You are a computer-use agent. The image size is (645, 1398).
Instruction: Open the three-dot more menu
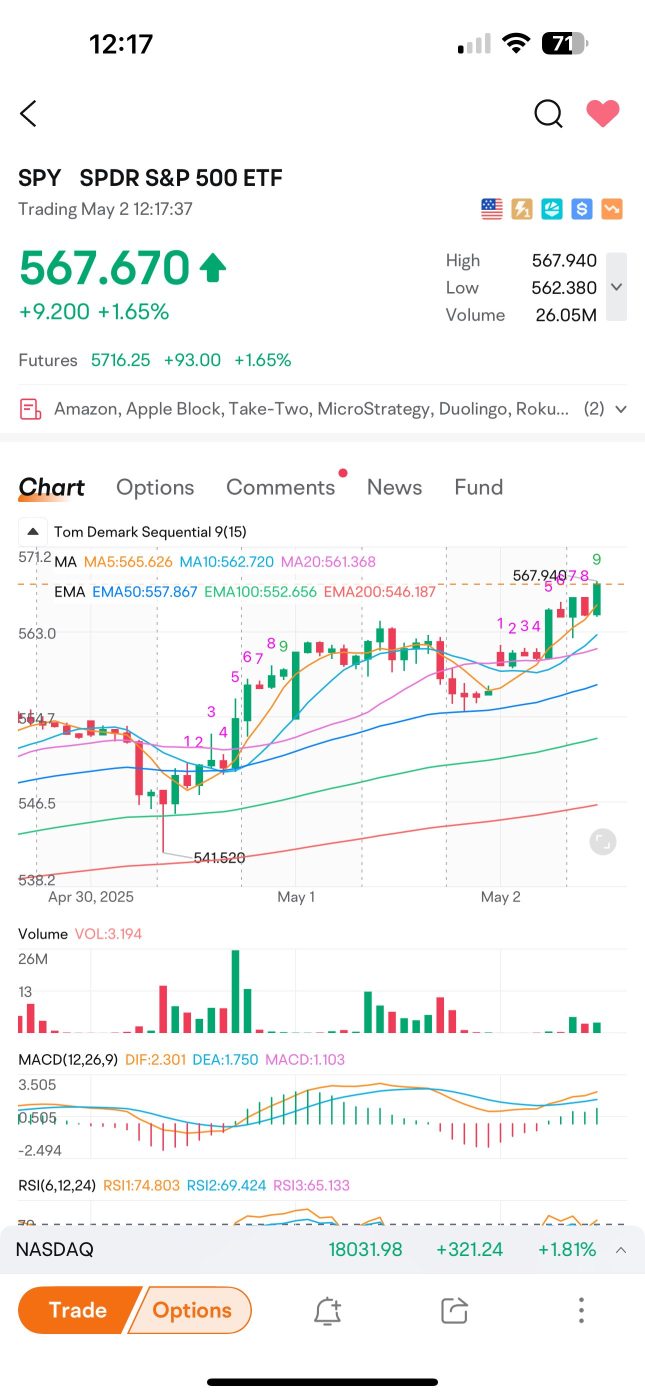click(581, 1310)
